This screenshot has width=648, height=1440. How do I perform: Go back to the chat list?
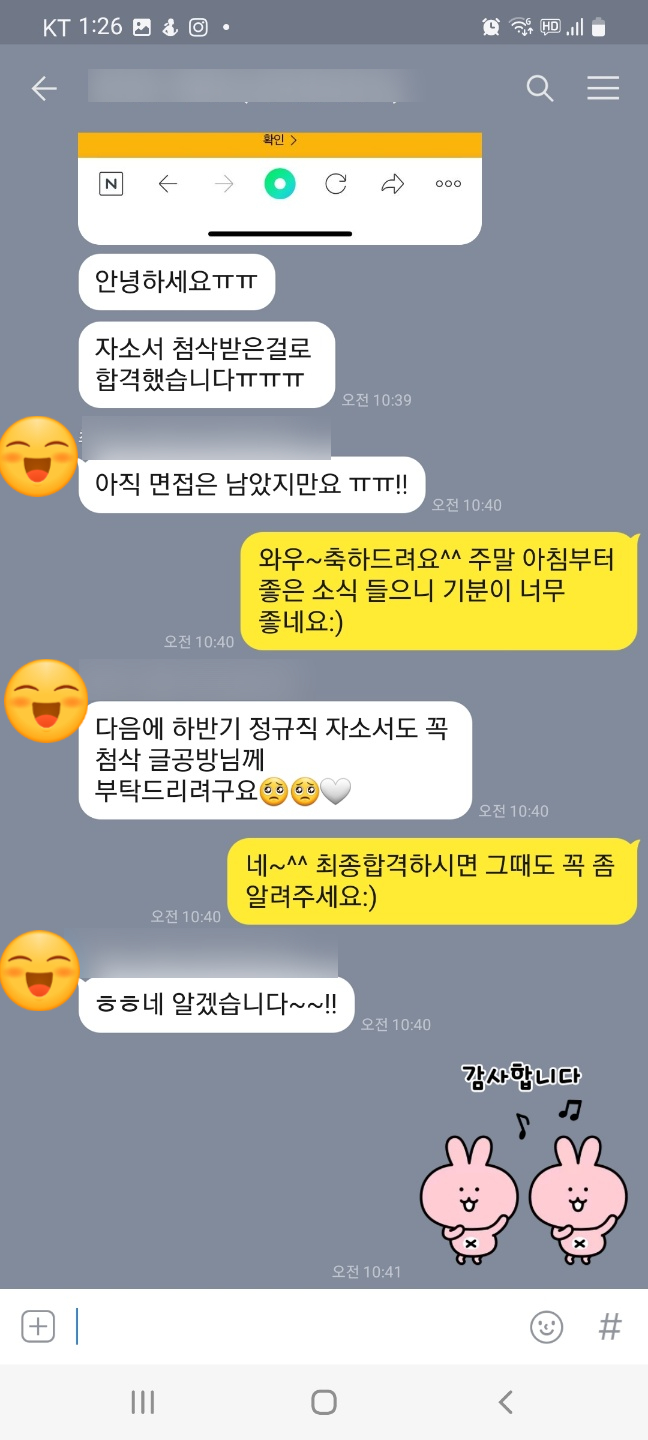44,89
